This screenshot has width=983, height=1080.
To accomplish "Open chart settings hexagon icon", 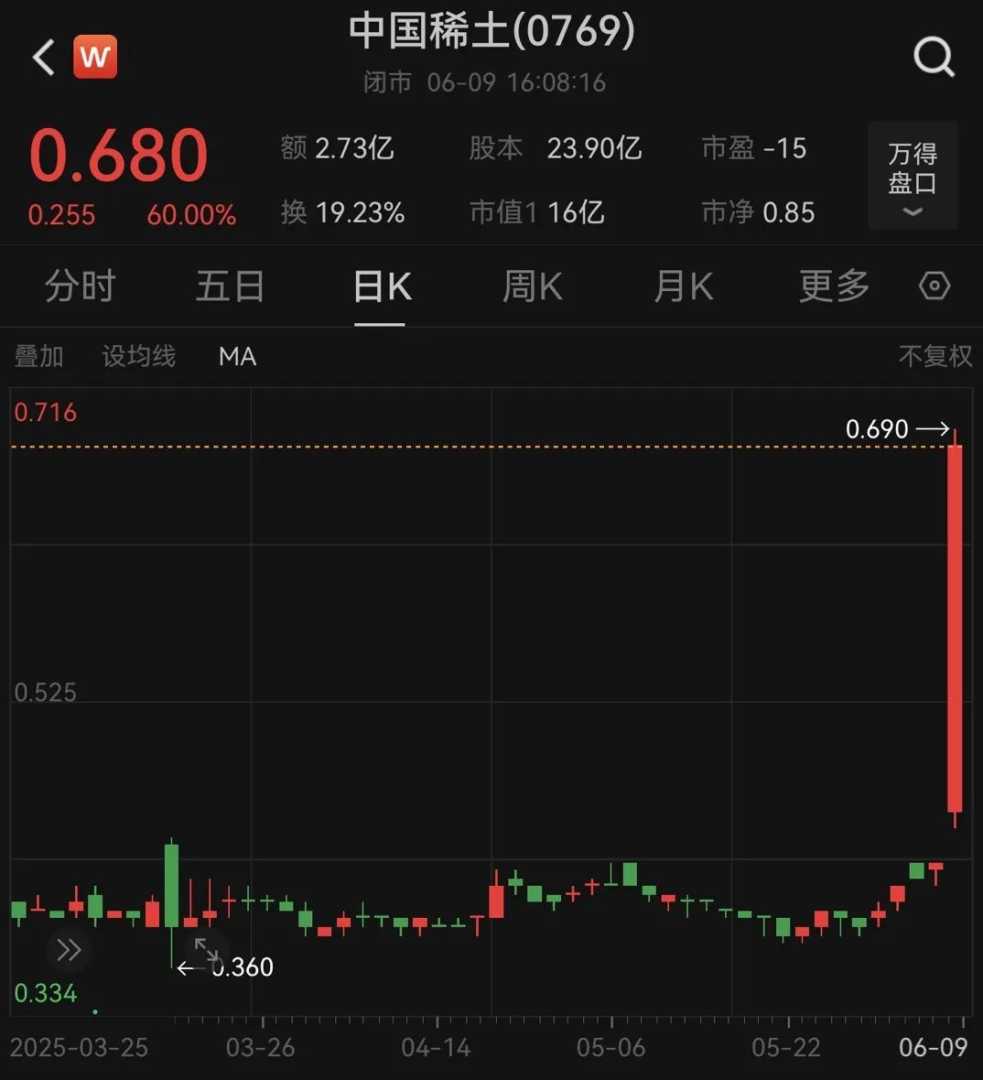I will (934, 287).
